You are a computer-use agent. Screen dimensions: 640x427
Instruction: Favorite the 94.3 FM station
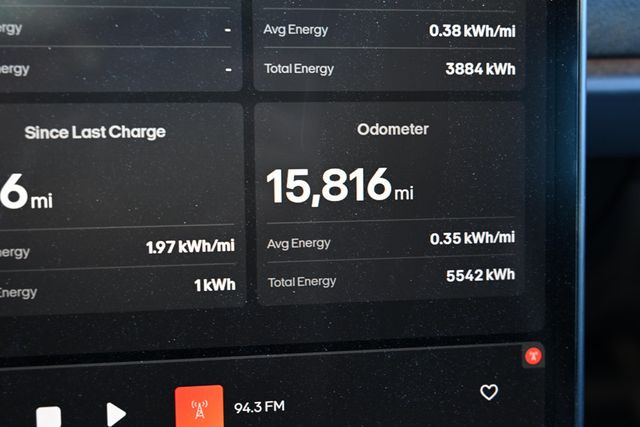[489, 392]
